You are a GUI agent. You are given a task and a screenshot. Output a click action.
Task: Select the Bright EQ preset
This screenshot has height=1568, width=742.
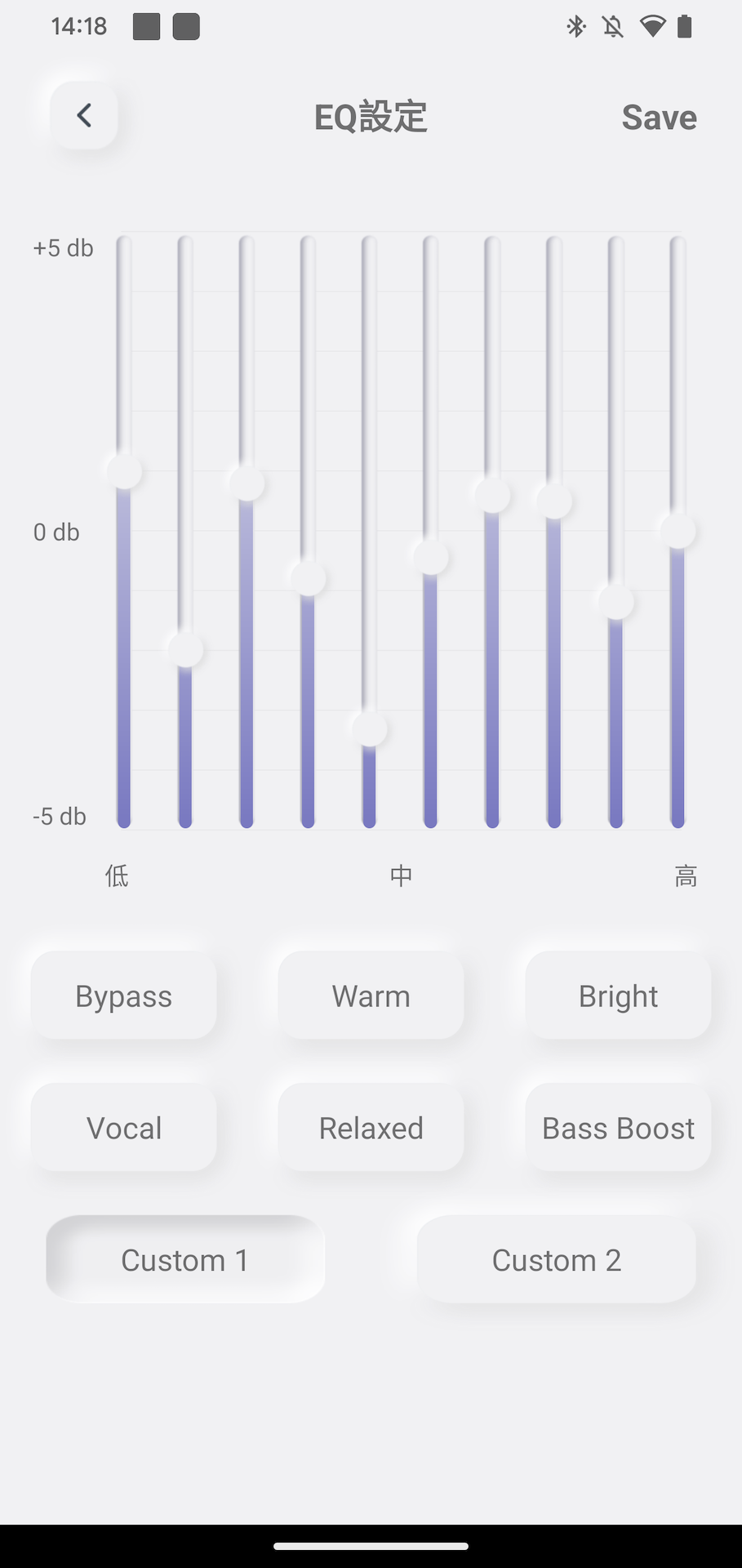(x=617, y=996)
